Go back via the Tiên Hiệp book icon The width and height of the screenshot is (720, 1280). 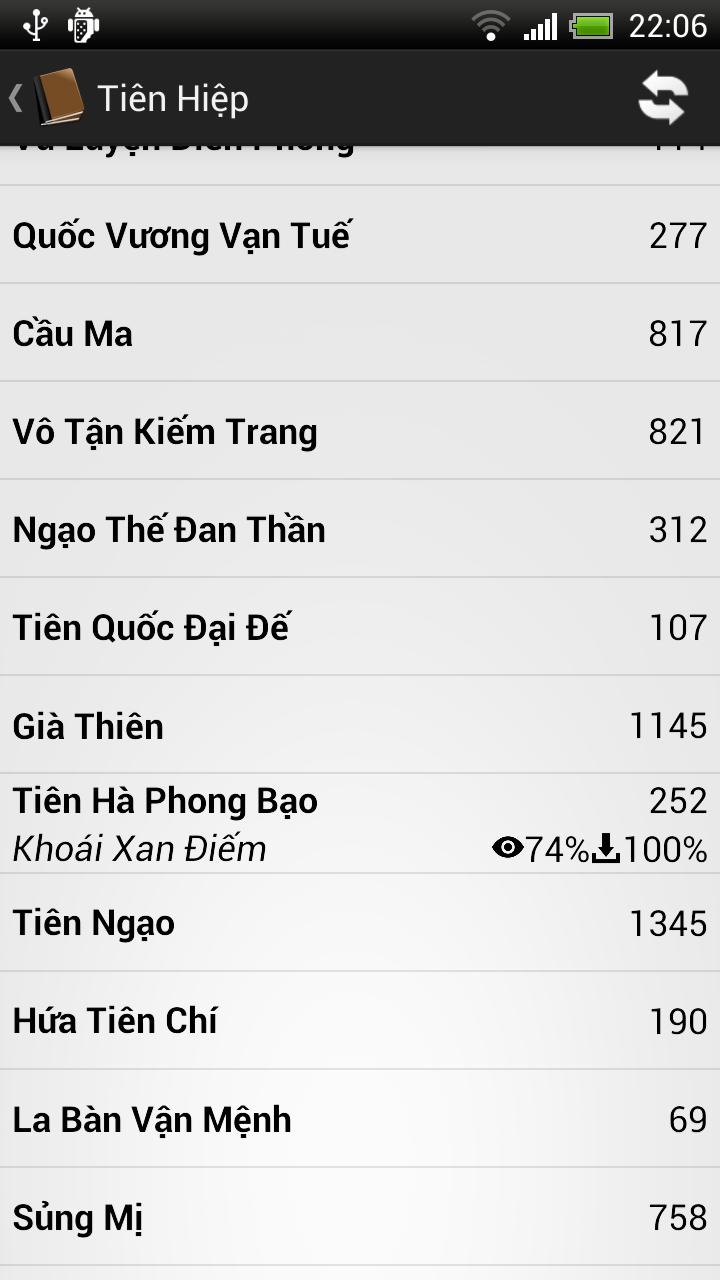58,98
